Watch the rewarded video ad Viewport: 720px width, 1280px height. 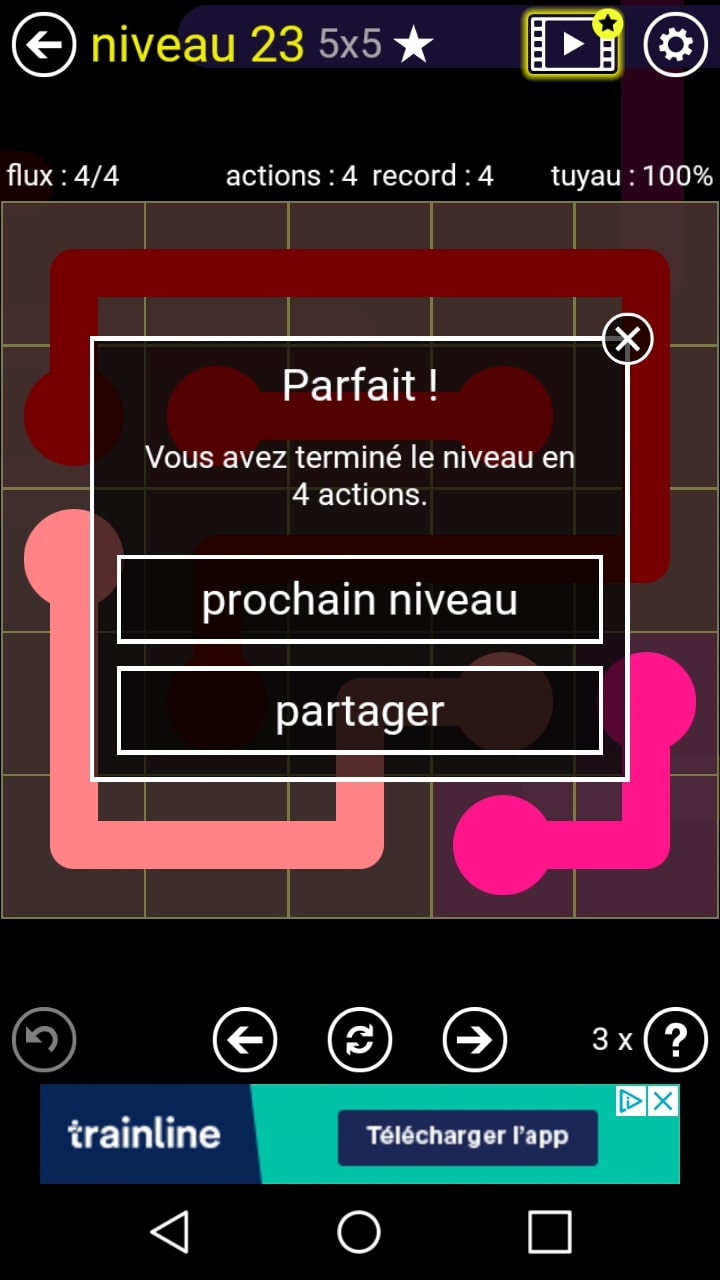[x=573, y=44]
